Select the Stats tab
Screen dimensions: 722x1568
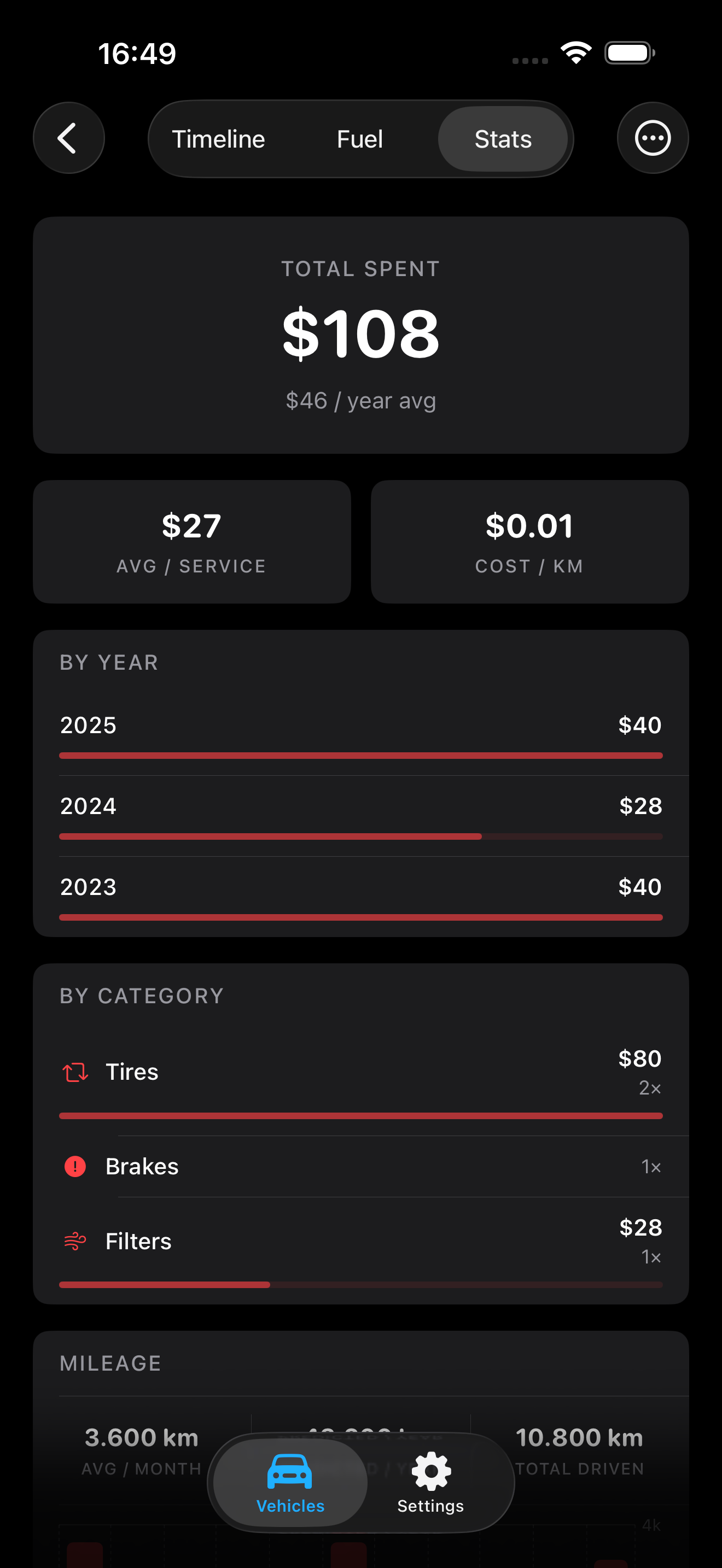tap(503, 139)
